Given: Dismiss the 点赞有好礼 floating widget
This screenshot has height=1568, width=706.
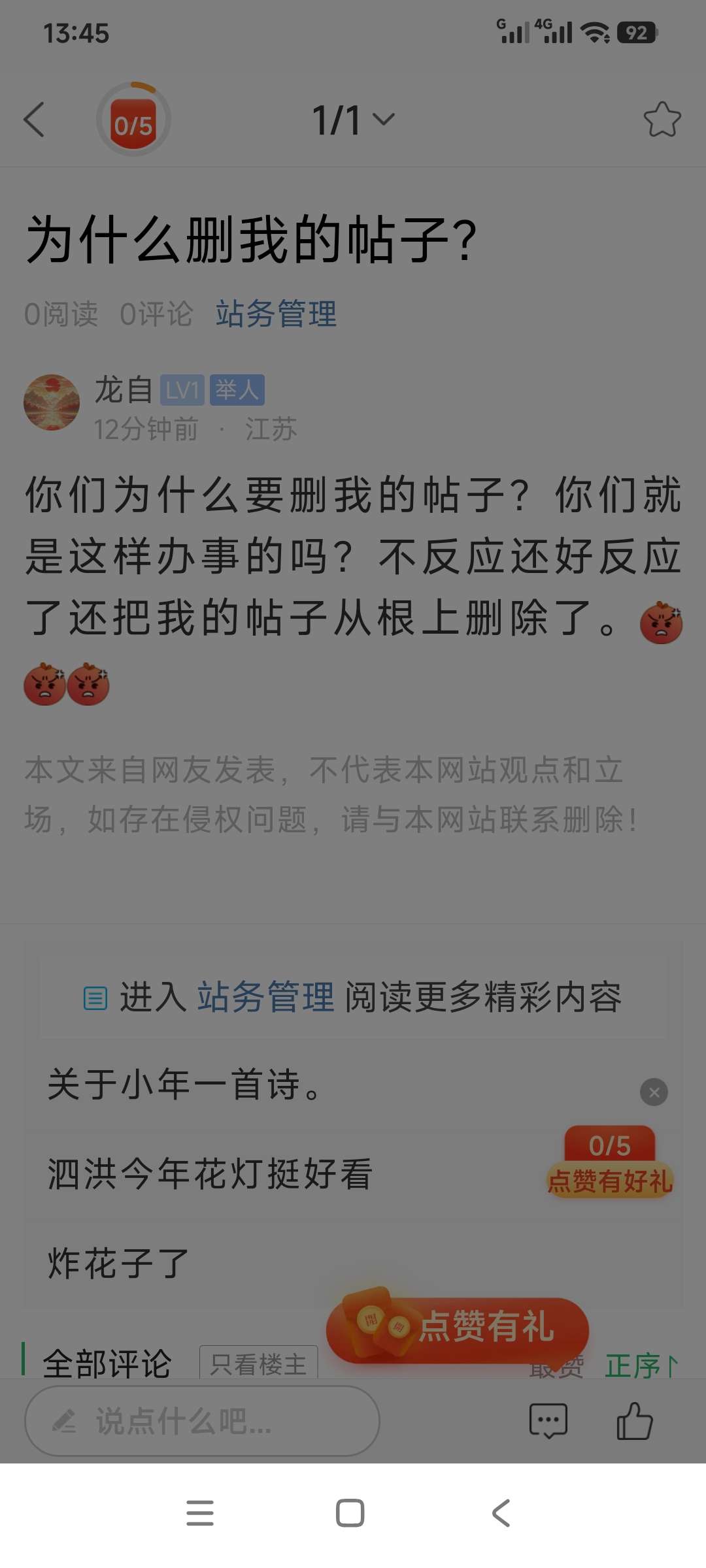Looking at the screenshot, I should 654,1092.
